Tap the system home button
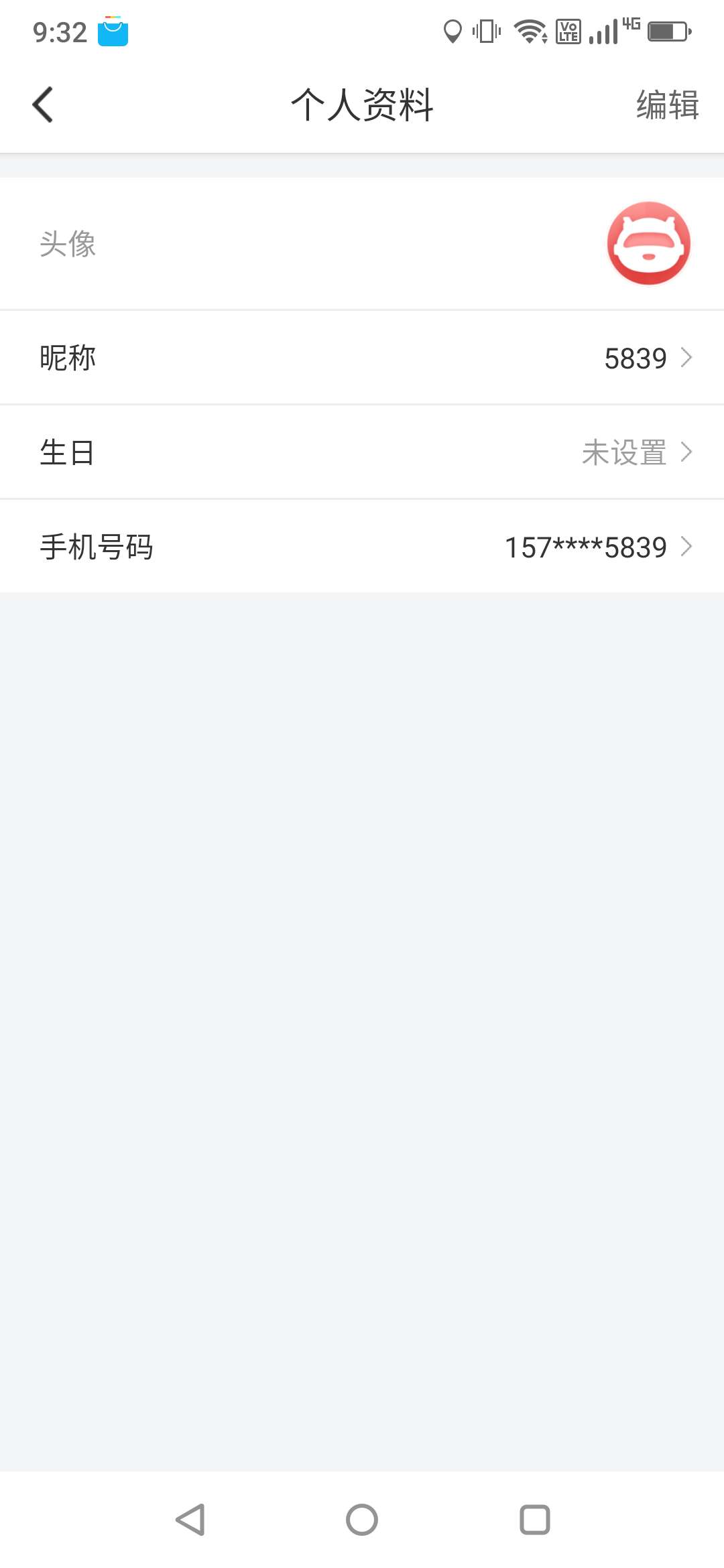Screen dimensions: 724x1568 (362, 1520)
